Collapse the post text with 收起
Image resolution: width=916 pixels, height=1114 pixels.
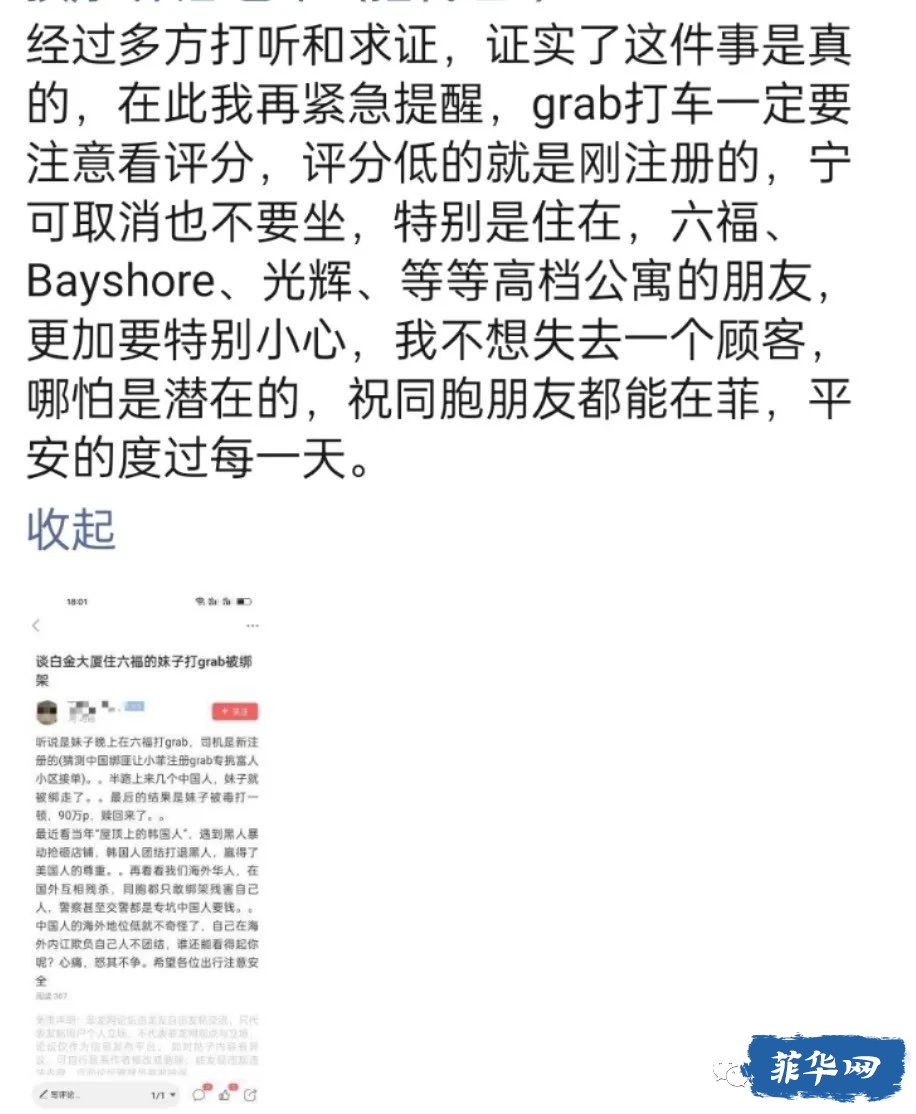[71, 529]
